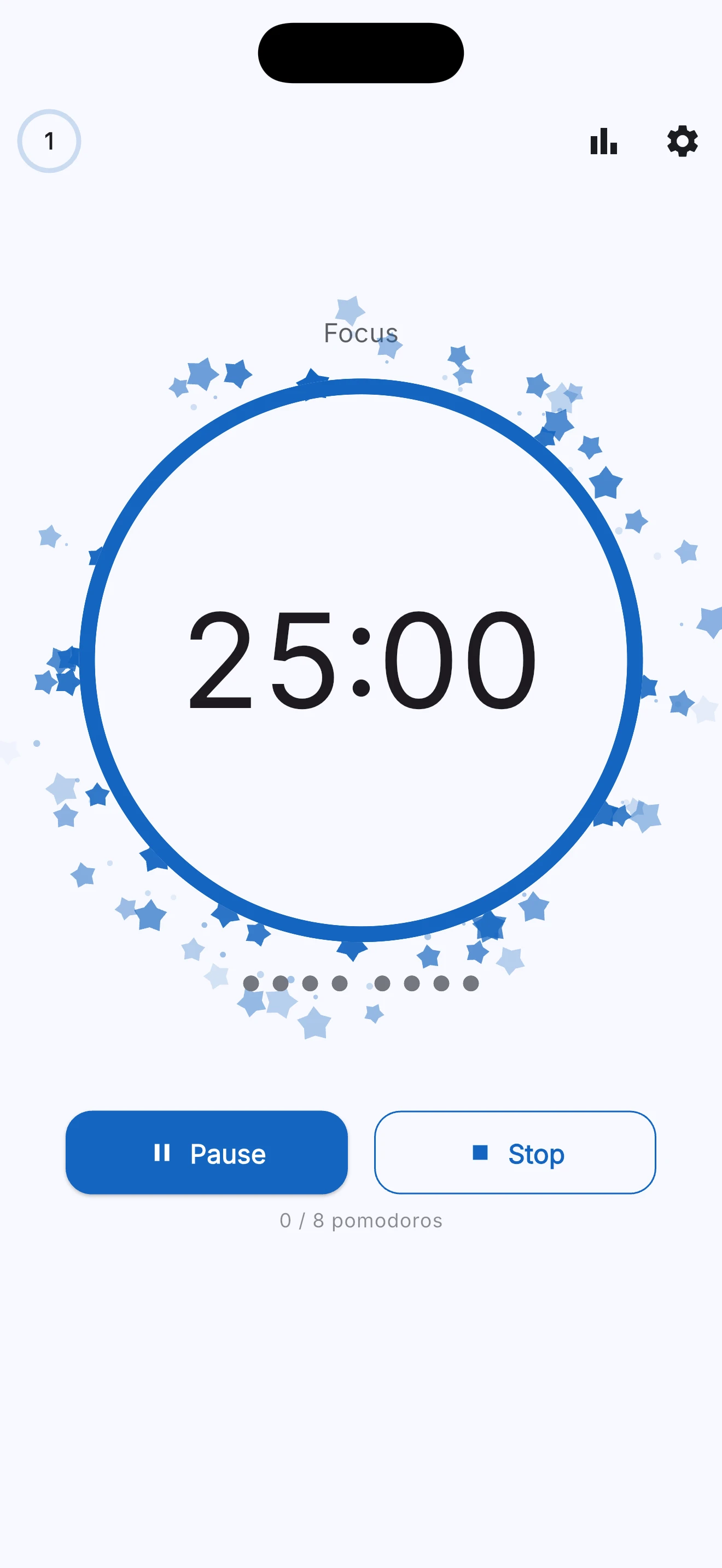Stop the current pomodoro session

coord(515,1152)
